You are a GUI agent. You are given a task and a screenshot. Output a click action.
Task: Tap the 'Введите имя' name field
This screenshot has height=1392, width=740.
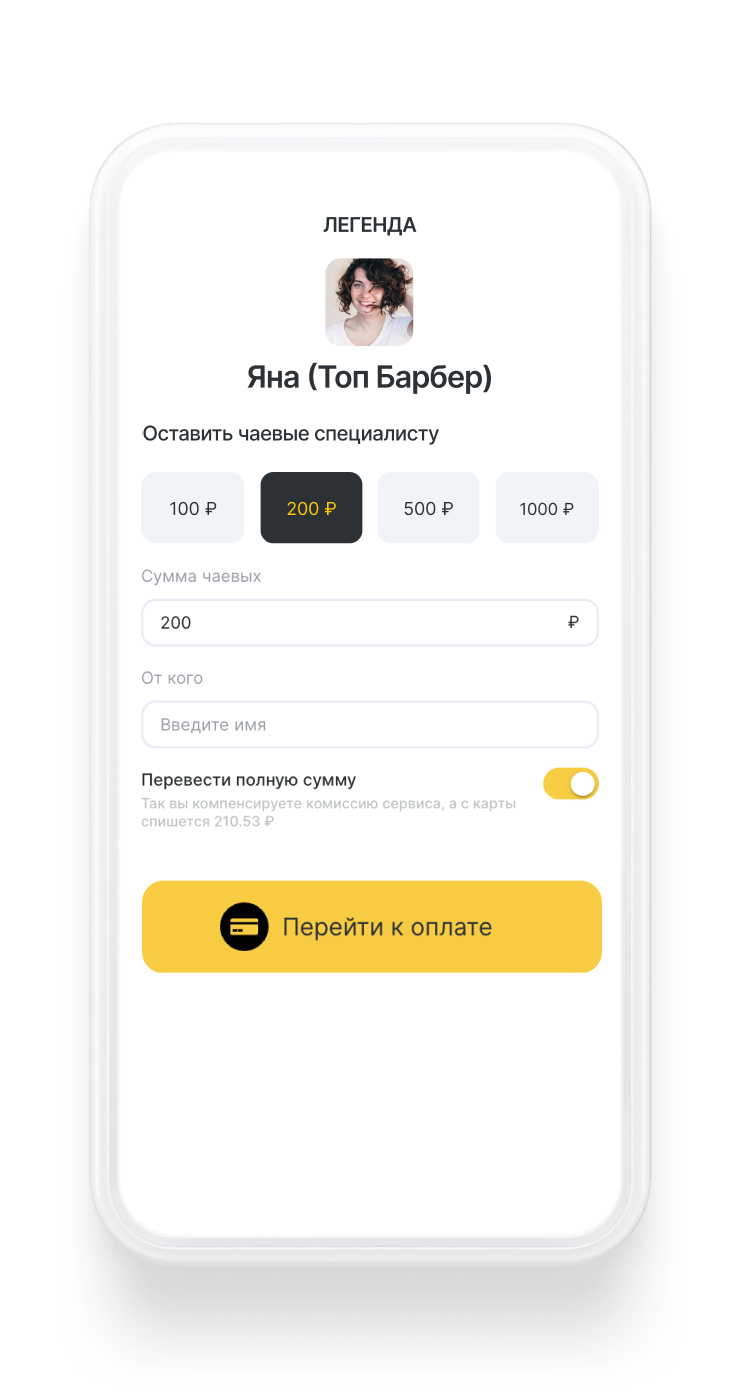(369, 725)
